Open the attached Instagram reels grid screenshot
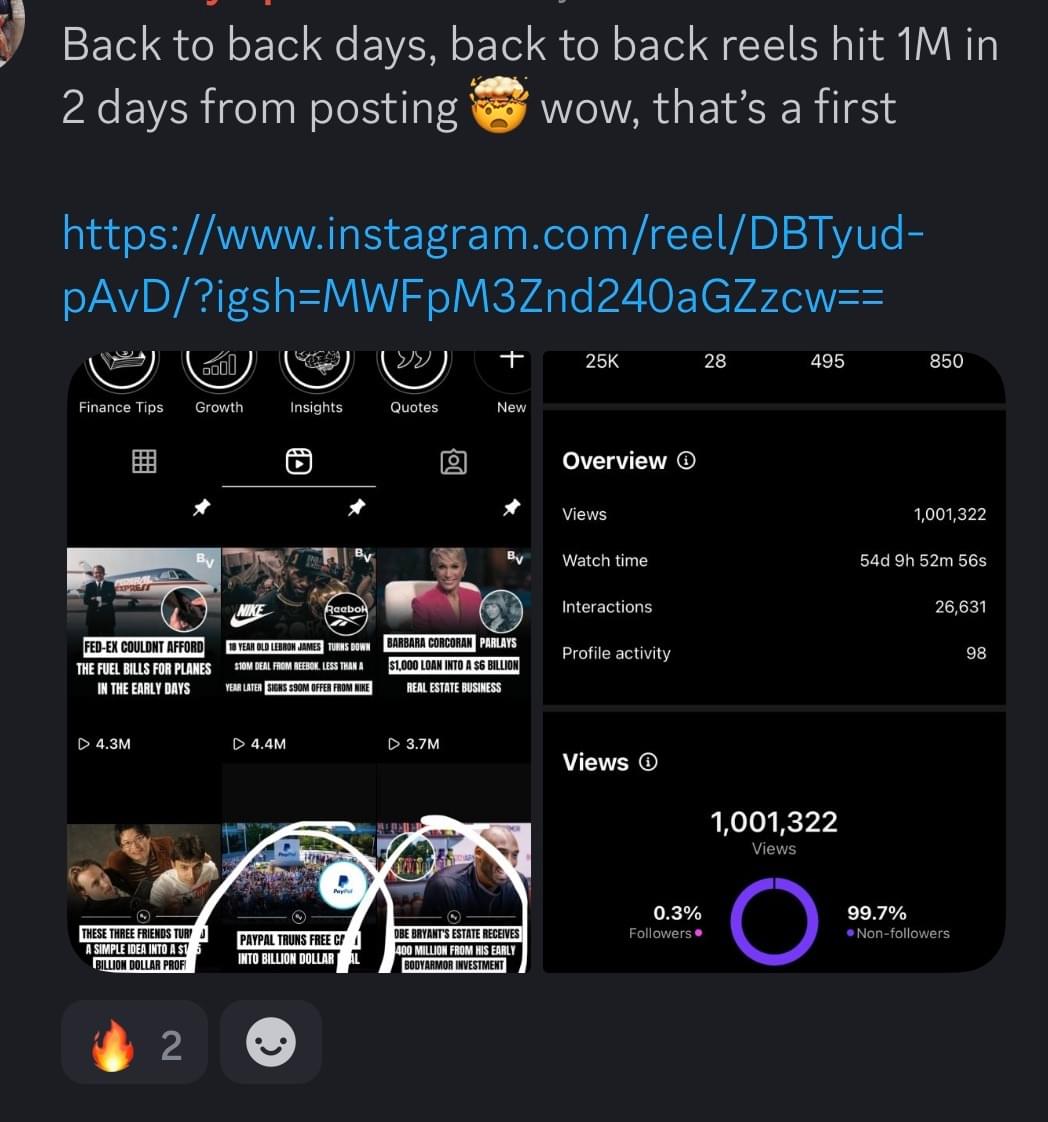The height and width of the screenshot is (1122, 1048). coord(299,660)
